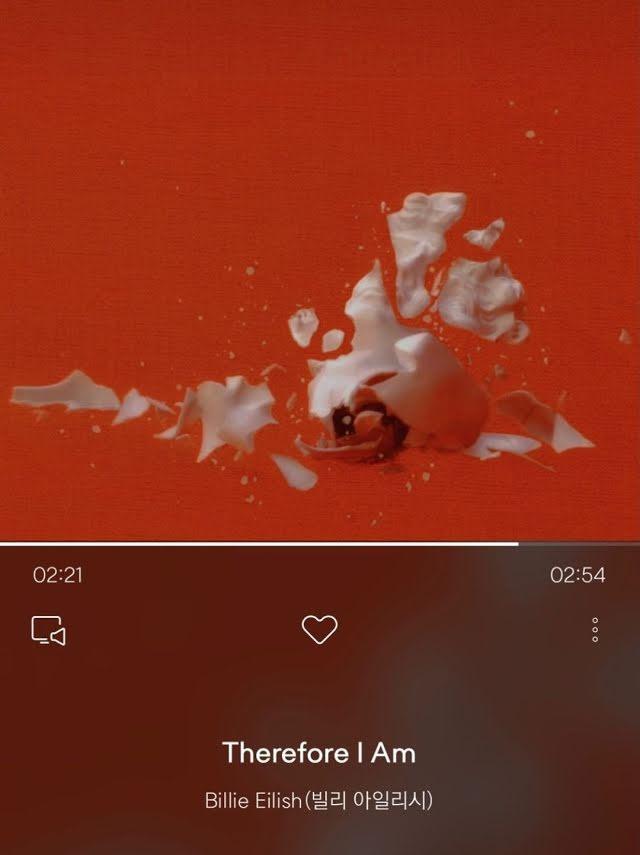Open the three-dot overflow menu

pyautogui.click(x=595, y=629)
